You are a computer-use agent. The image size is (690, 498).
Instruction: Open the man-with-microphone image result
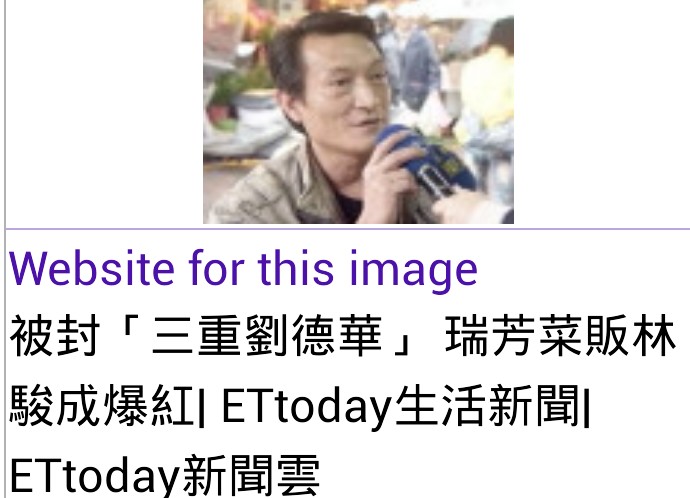[358, 112]
